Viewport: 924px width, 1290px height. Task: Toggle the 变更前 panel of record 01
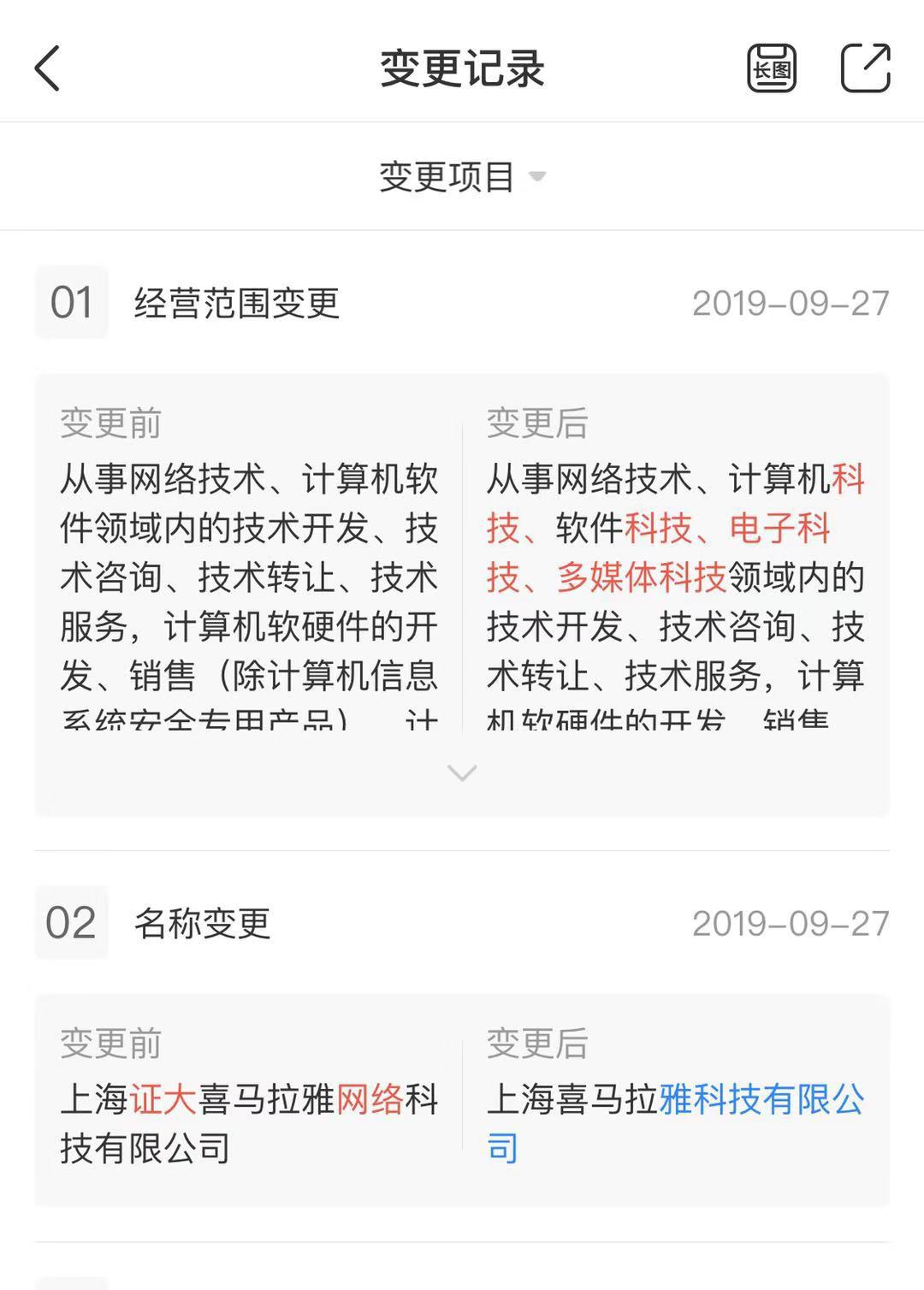click(x=110, y=423)
